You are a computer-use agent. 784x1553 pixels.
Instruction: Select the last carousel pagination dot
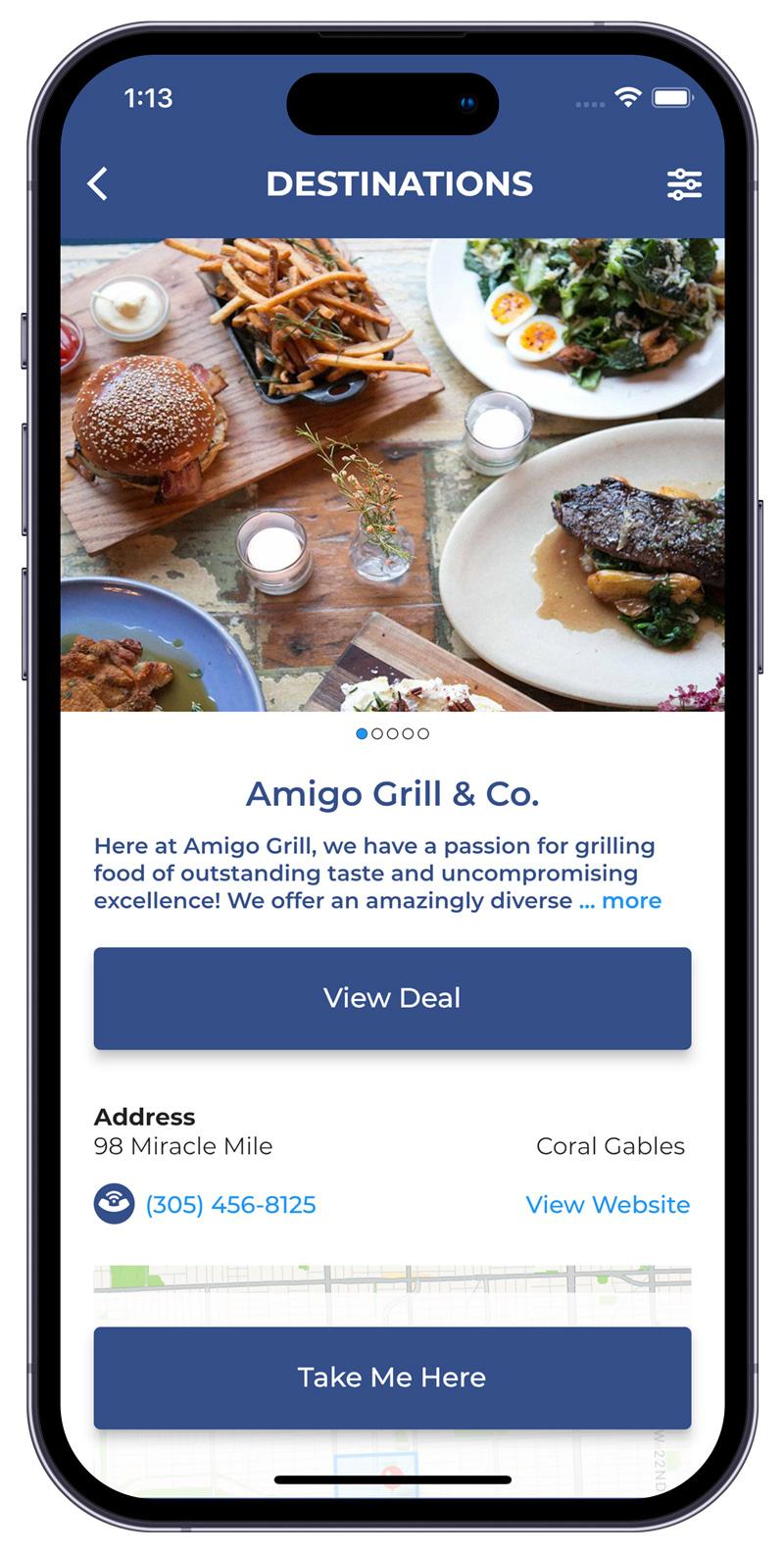click(x=423, y=733)
